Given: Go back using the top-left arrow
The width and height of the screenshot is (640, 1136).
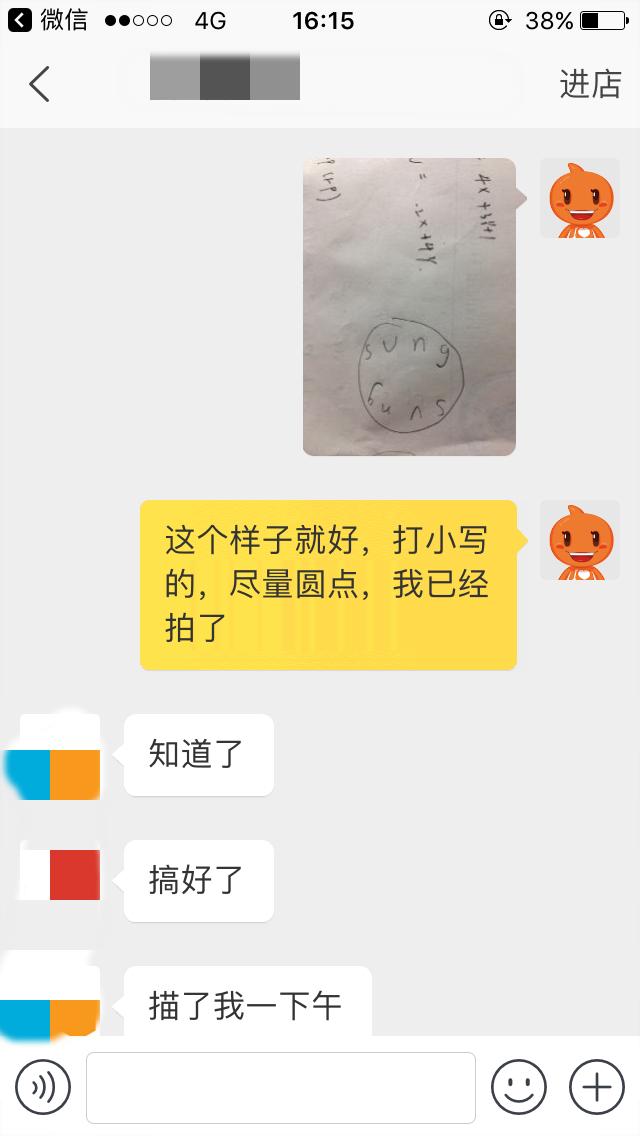Looking at the screenshot, I should pos(39,85).
